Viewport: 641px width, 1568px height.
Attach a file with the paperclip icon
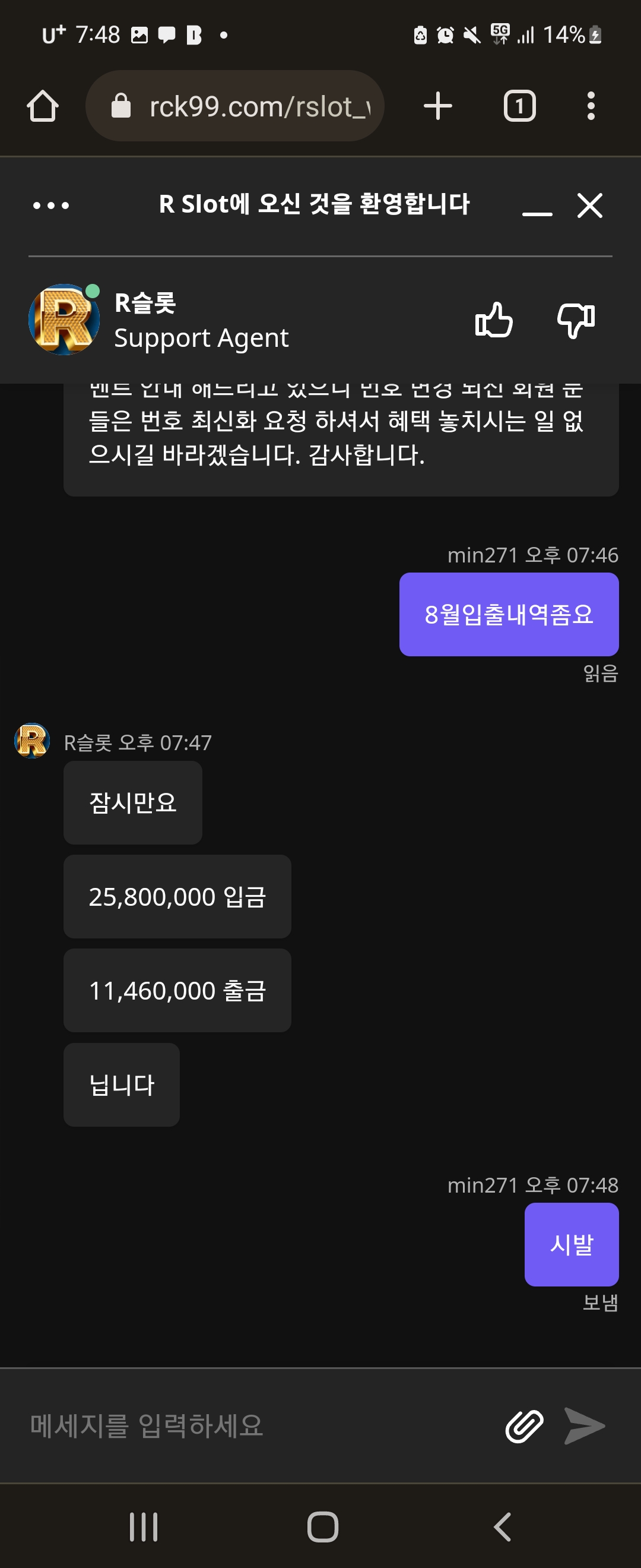tap(524, 1425)
